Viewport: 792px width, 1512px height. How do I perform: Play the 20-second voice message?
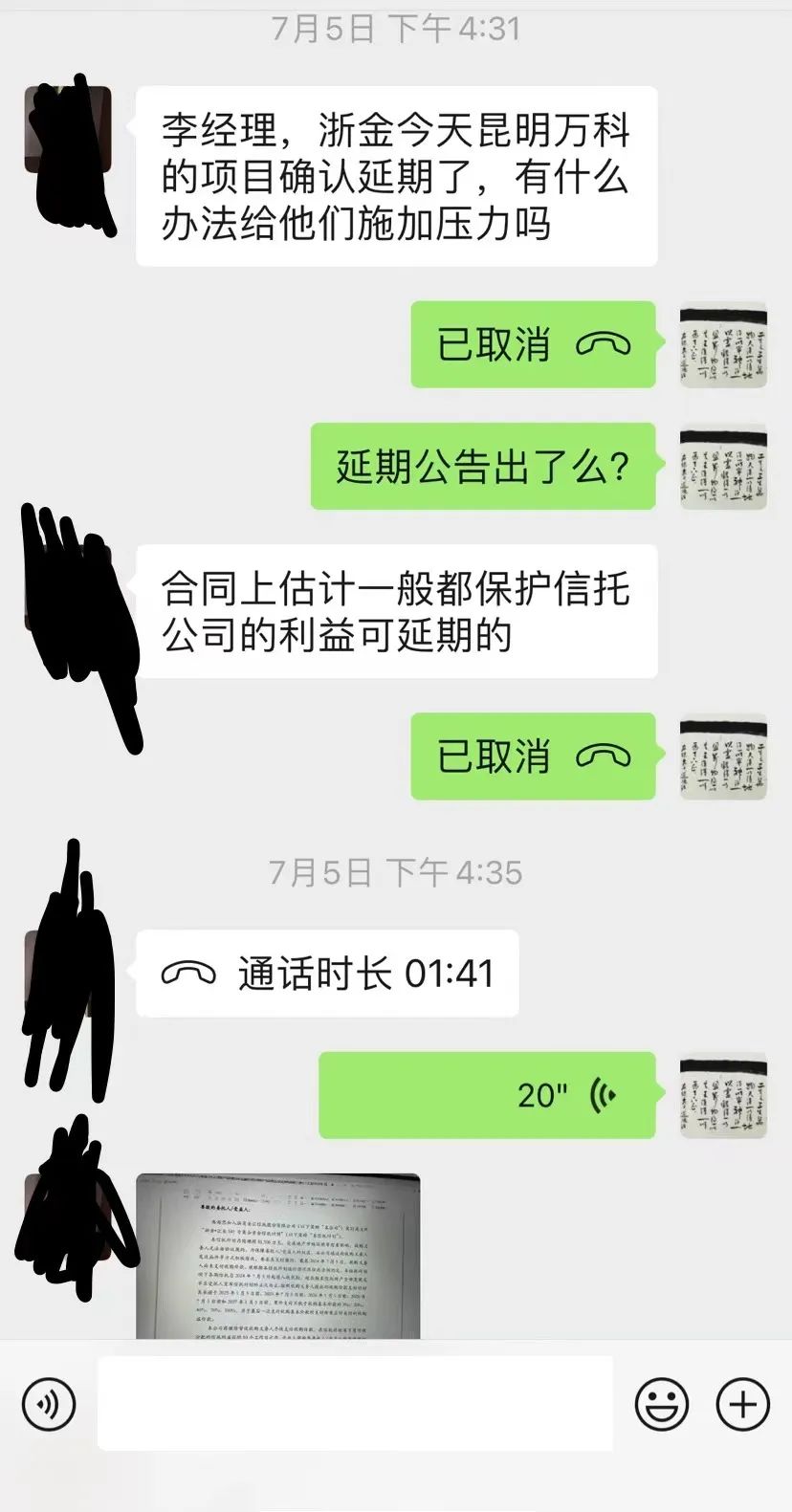click(x=486, y=1095)
